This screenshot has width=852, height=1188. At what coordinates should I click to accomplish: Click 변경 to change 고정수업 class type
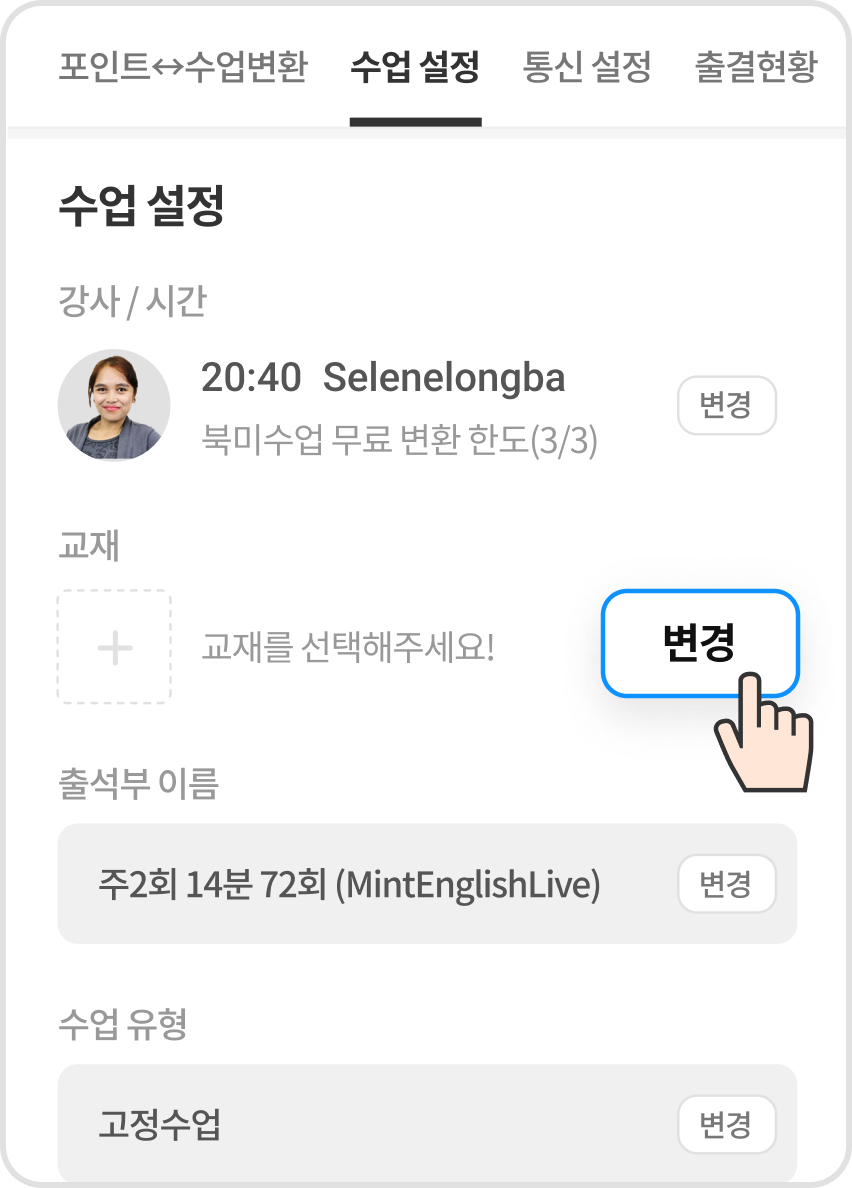pos(727,1124)
